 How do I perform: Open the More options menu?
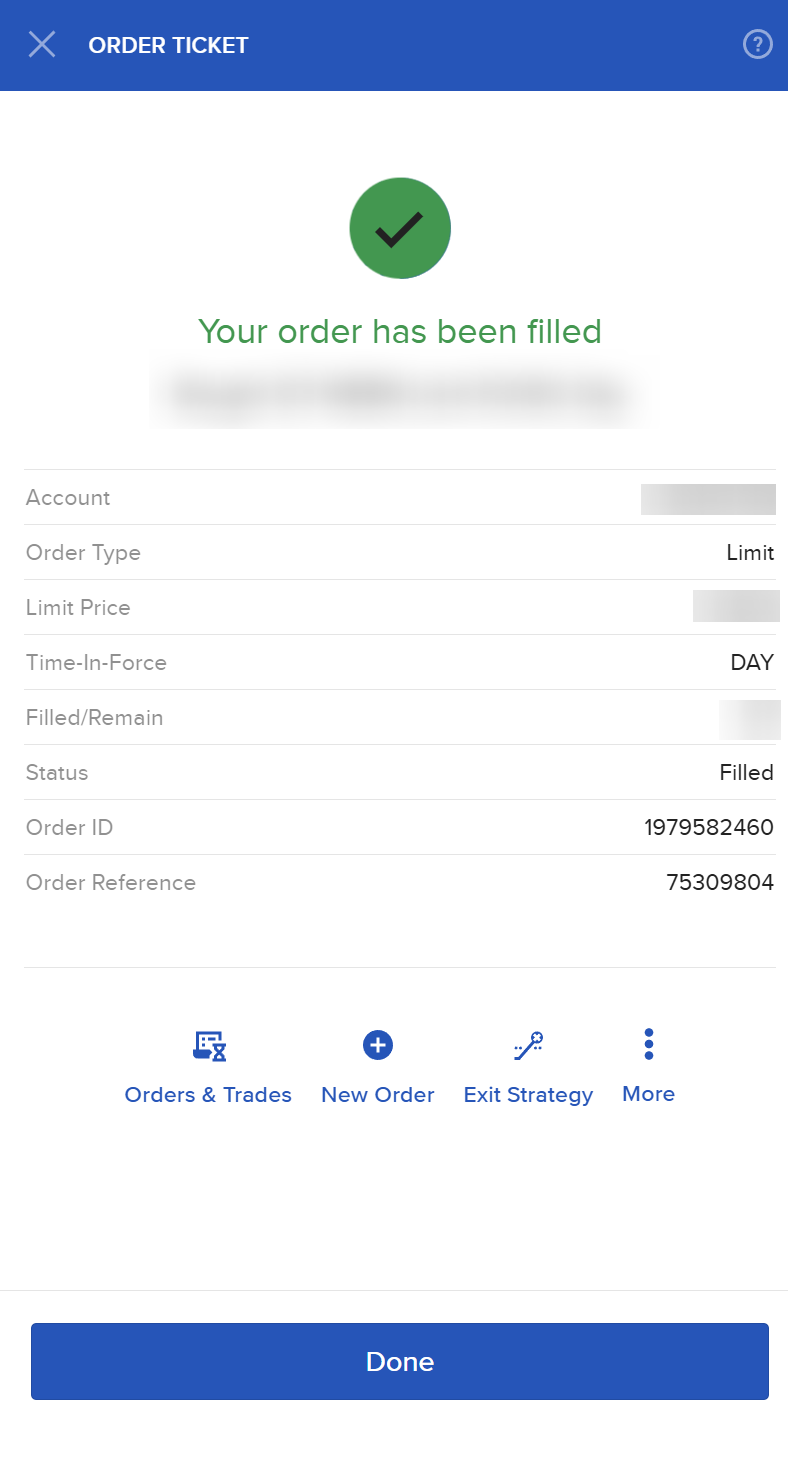click(x=648, y=1065)
